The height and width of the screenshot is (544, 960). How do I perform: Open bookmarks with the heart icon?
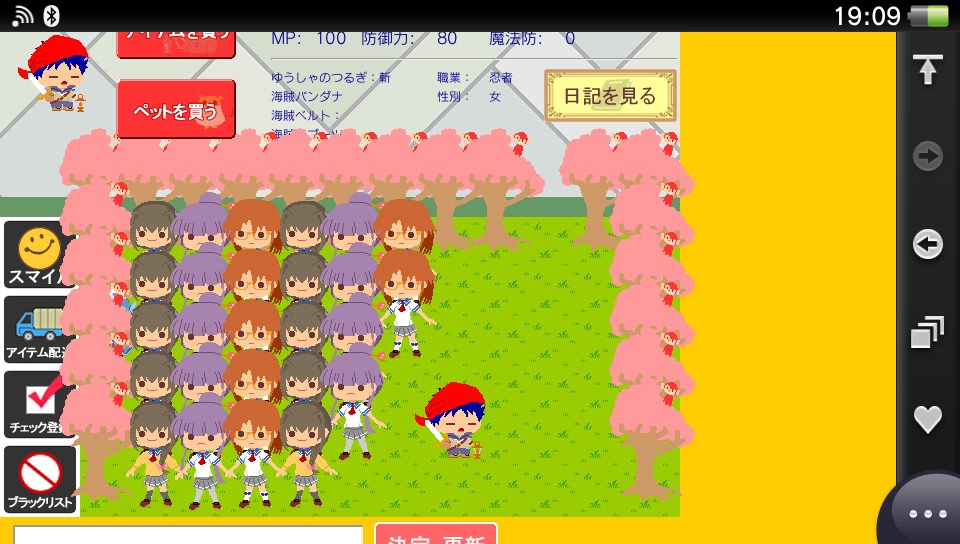(x=928, y=419)
